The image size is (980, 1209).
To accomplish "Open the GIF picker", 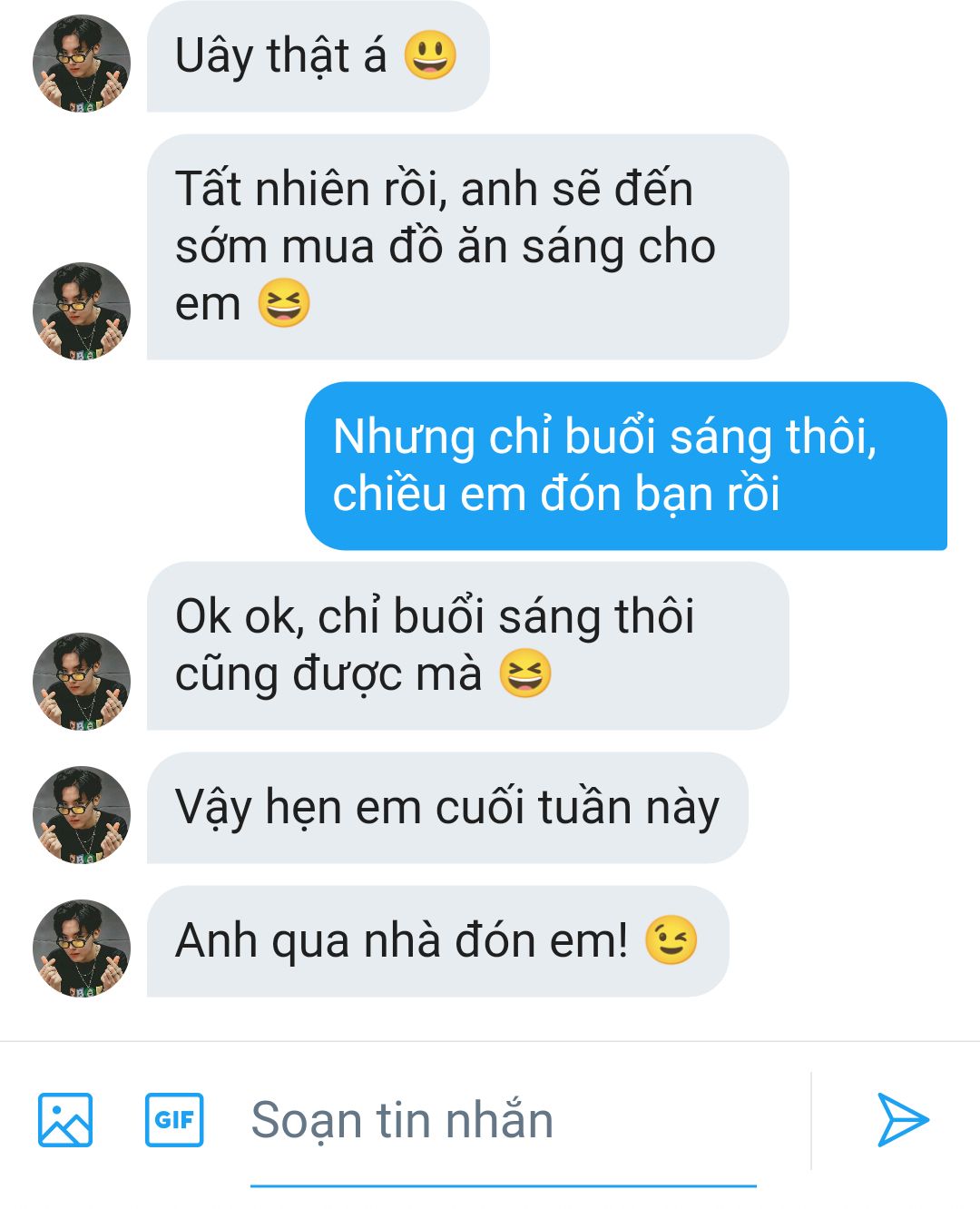I will (x=174, y=1119).
